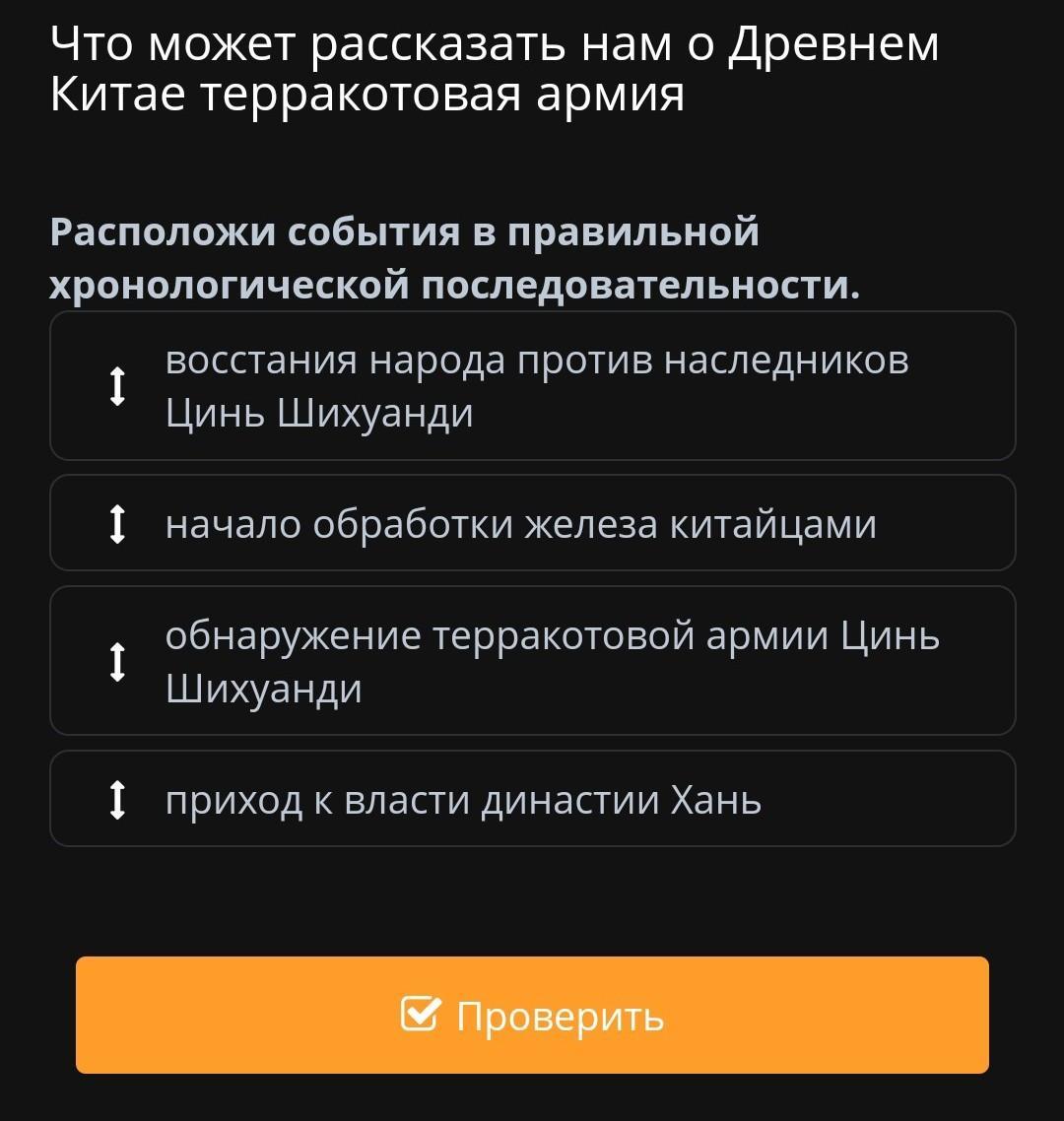The image size is (1064, 1121).
Task: Tap the Проверить button
Action: pyautogui.click(x=532, y=1015)
